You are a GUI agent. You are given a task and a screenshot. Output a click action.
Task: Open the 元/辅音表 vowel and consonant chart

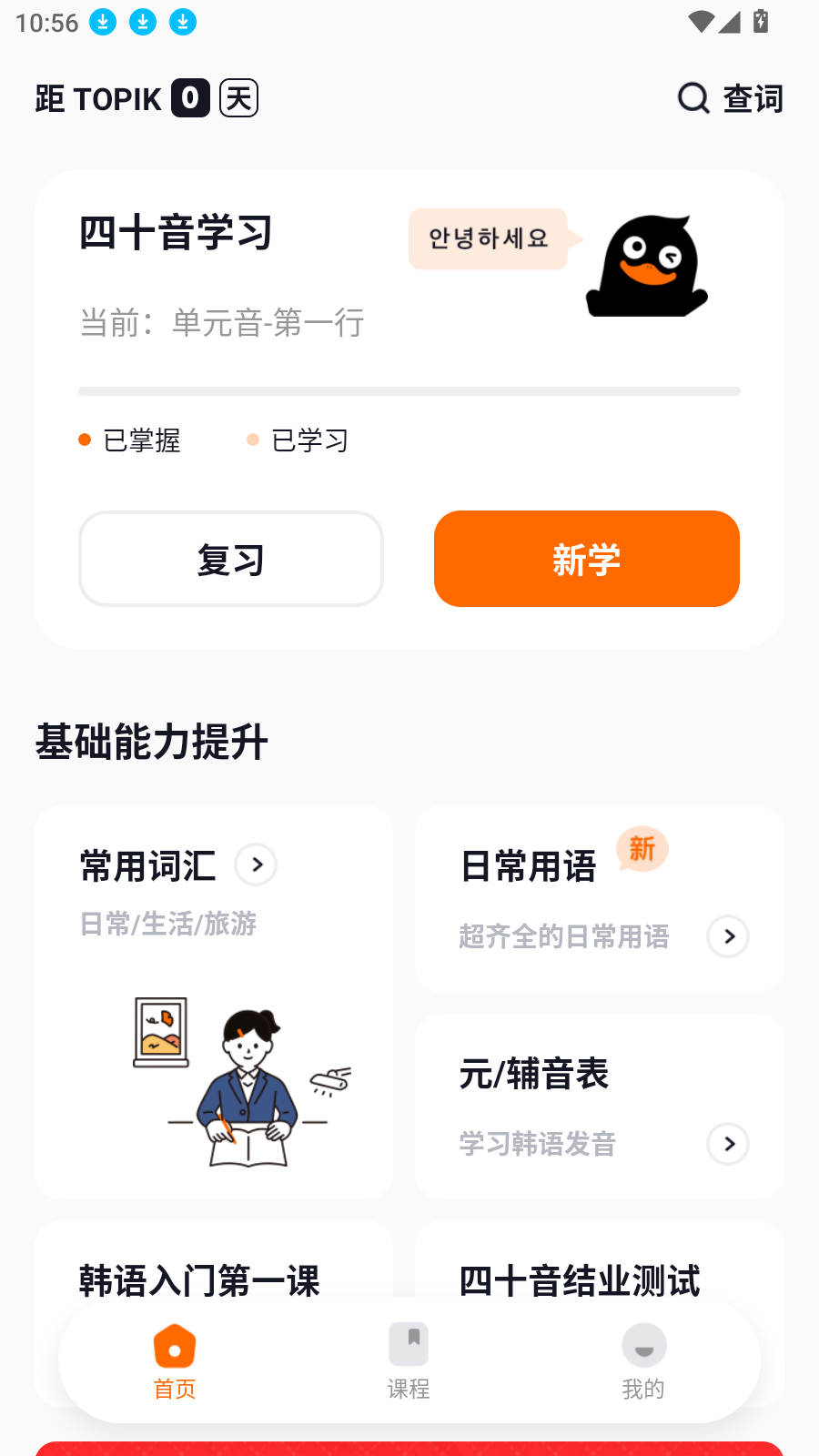coord(599,1107)
